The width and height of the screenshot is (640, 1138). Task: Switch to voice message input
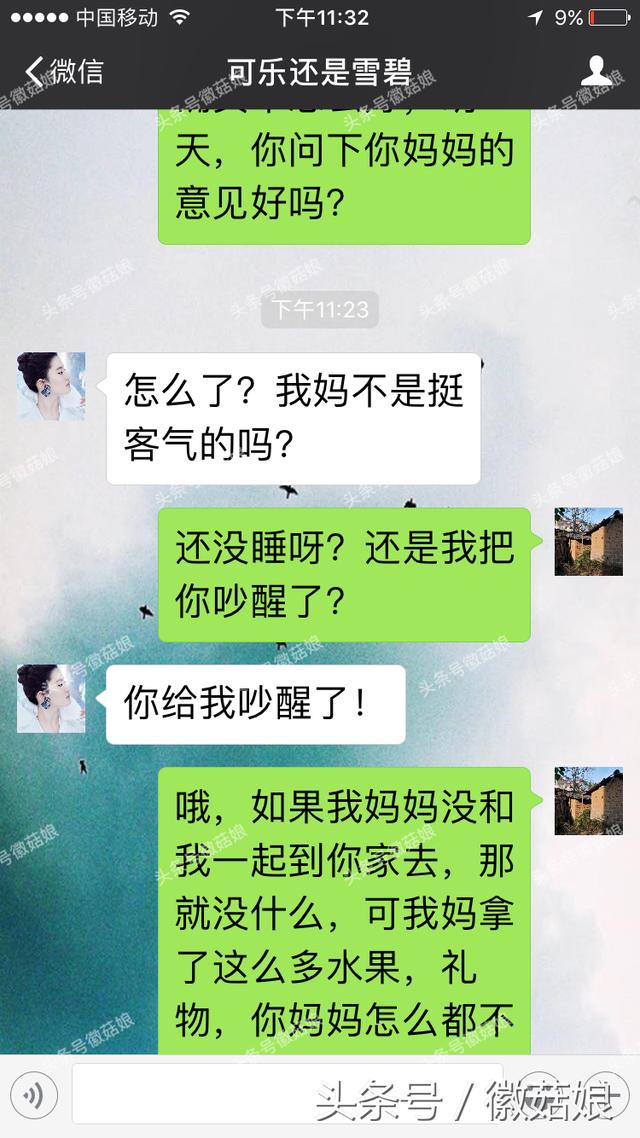click(x=33, y=1097)
